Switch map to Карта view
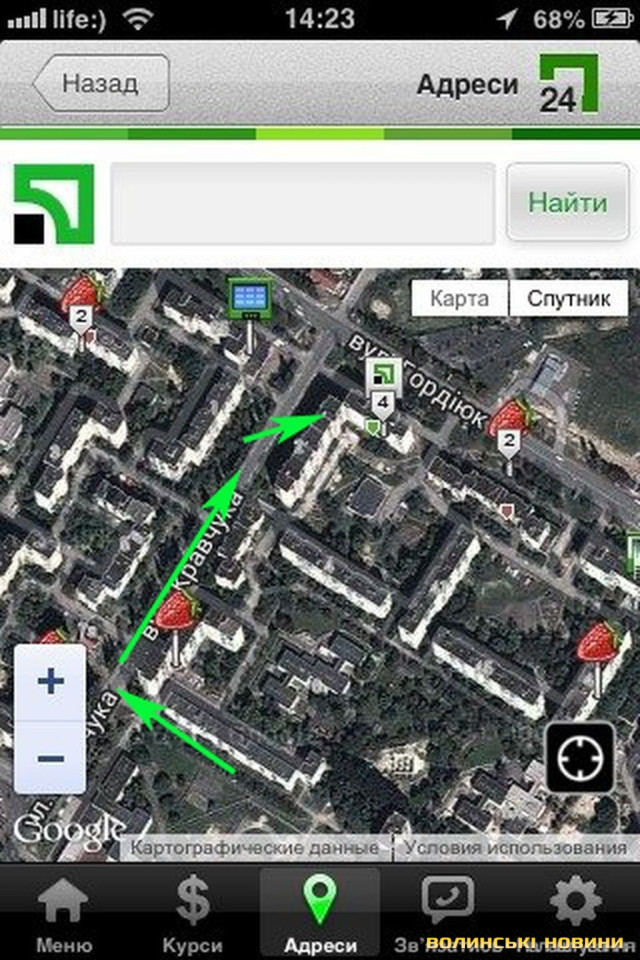Viewport: 640px width, 960px height. pos(459,299)
